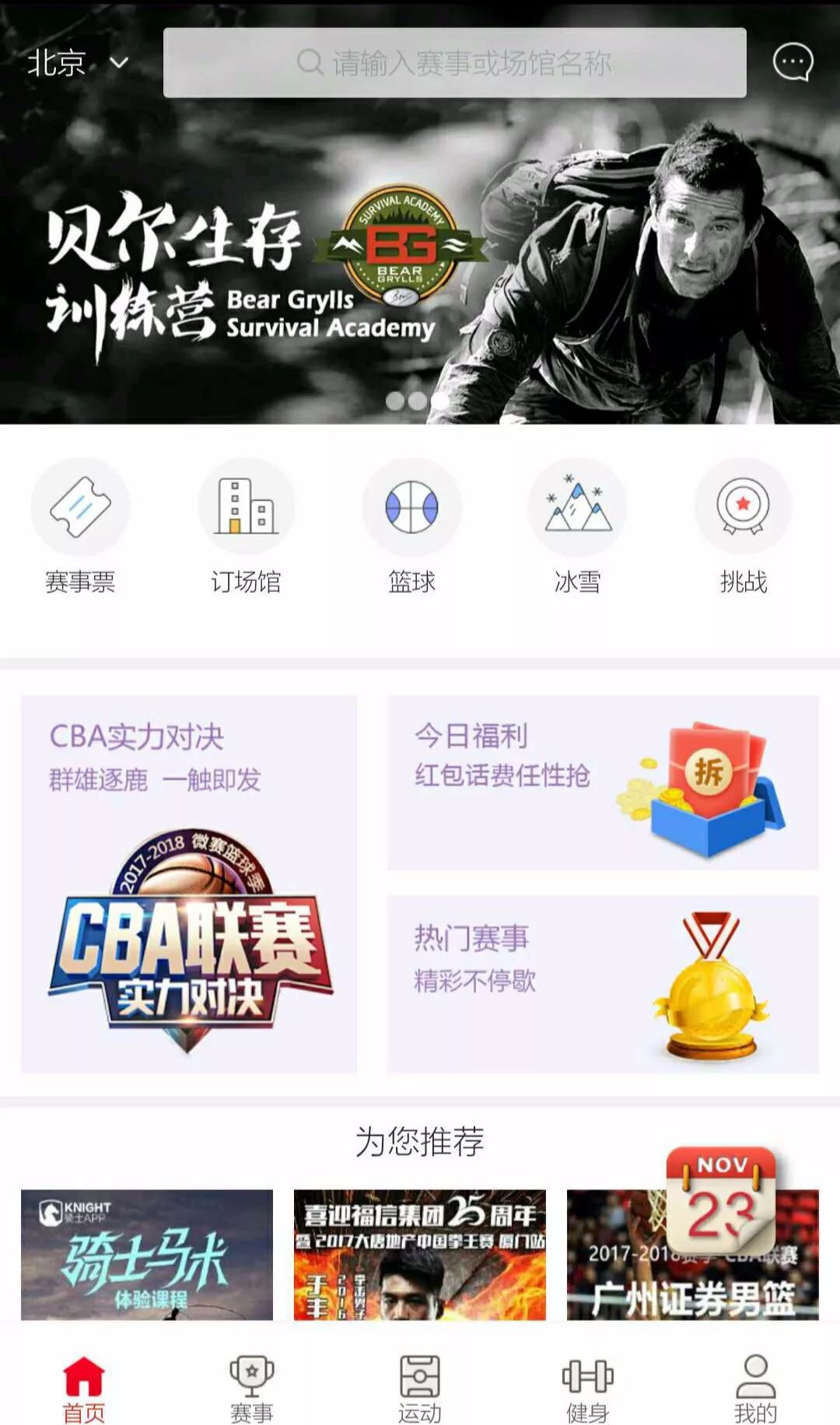
Task: View the 热门赛事 card
Action: [x=603, y=984]
